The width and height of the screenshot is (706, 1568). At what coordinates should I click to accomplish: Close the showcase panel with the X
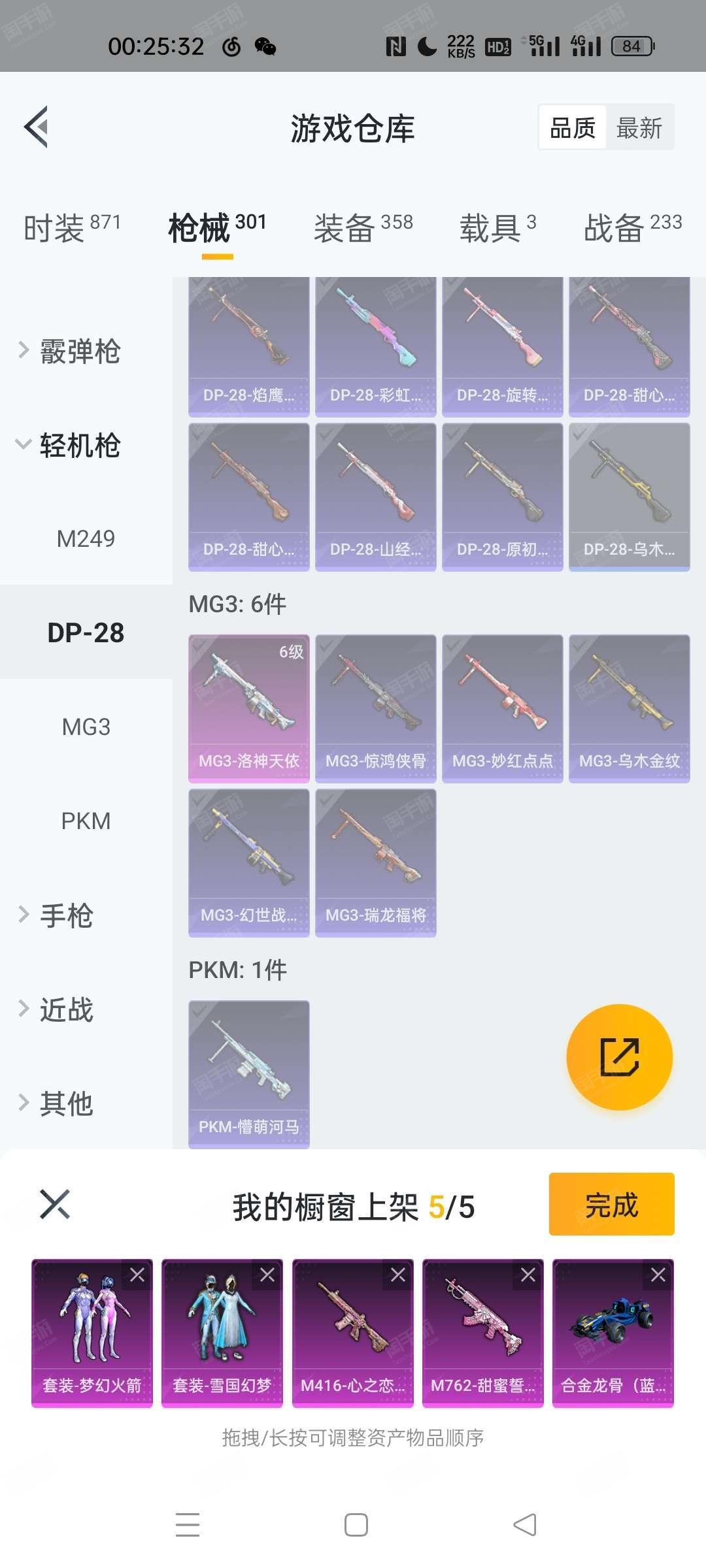tap(55, 1203)
